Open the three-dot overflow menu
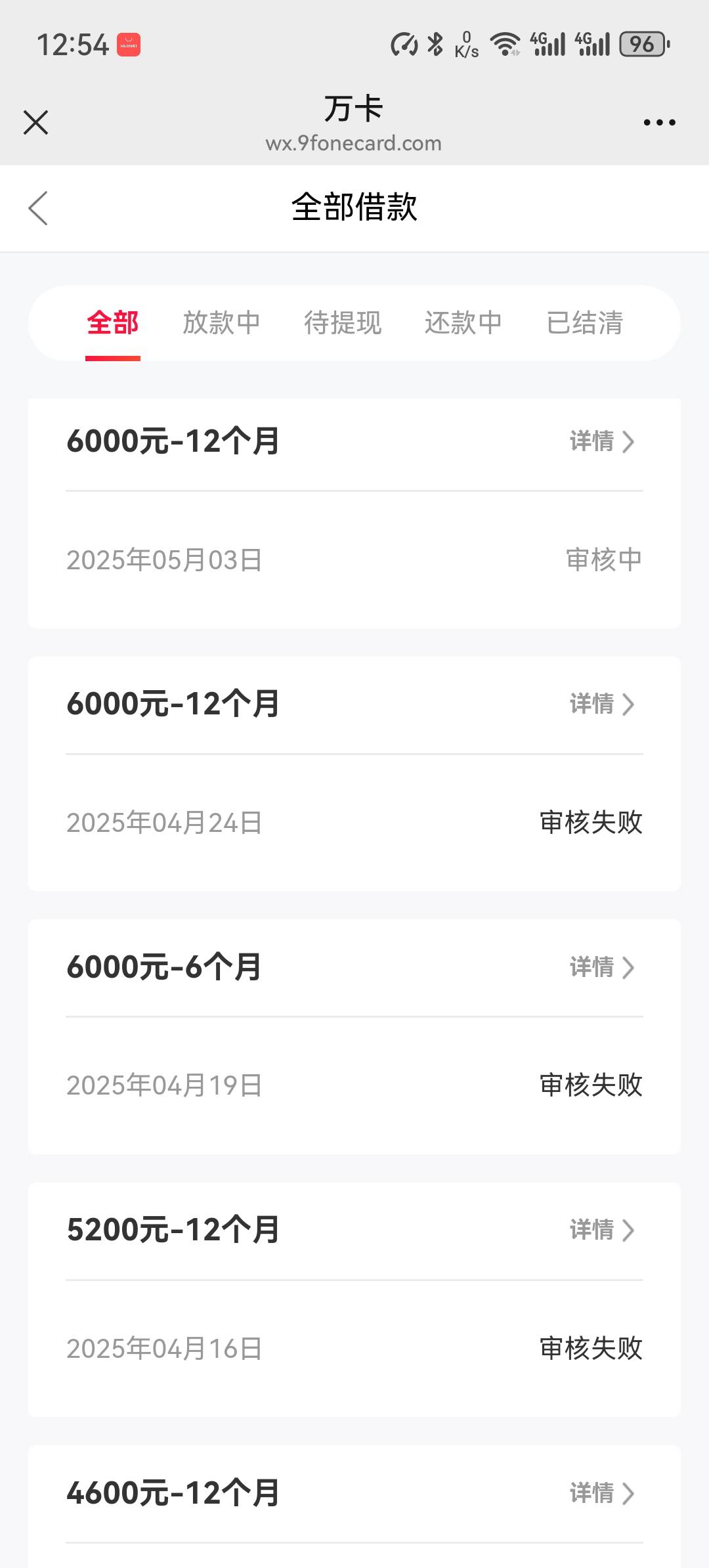This screenshot has width=709, height=1568. tap(659, 122)
